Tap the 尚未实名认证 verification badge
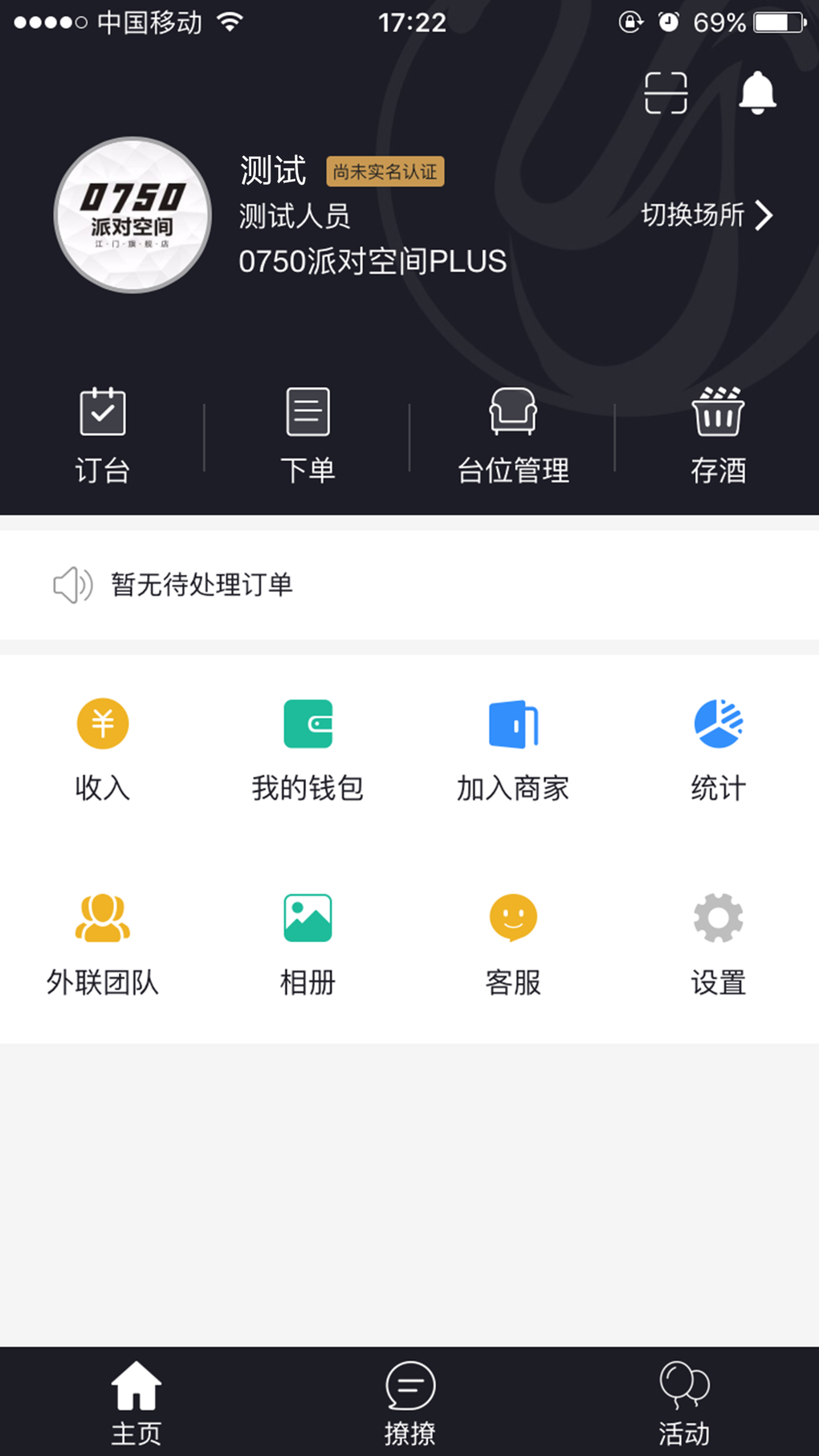This screenshot has width=819, height=1456. 385,172
